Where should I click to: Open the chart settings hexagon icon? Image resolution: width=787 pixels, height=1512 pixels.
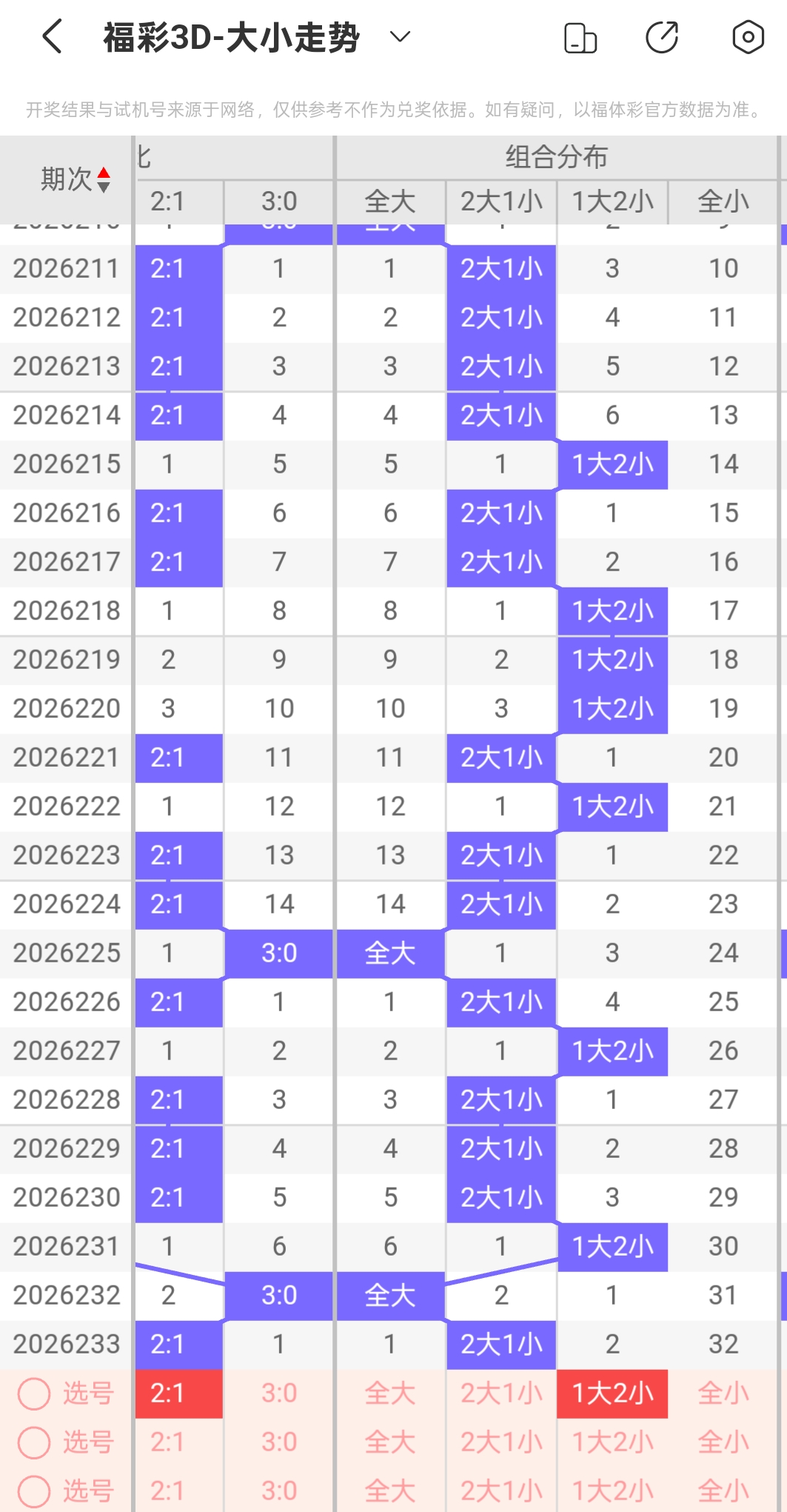coord(748,36)
